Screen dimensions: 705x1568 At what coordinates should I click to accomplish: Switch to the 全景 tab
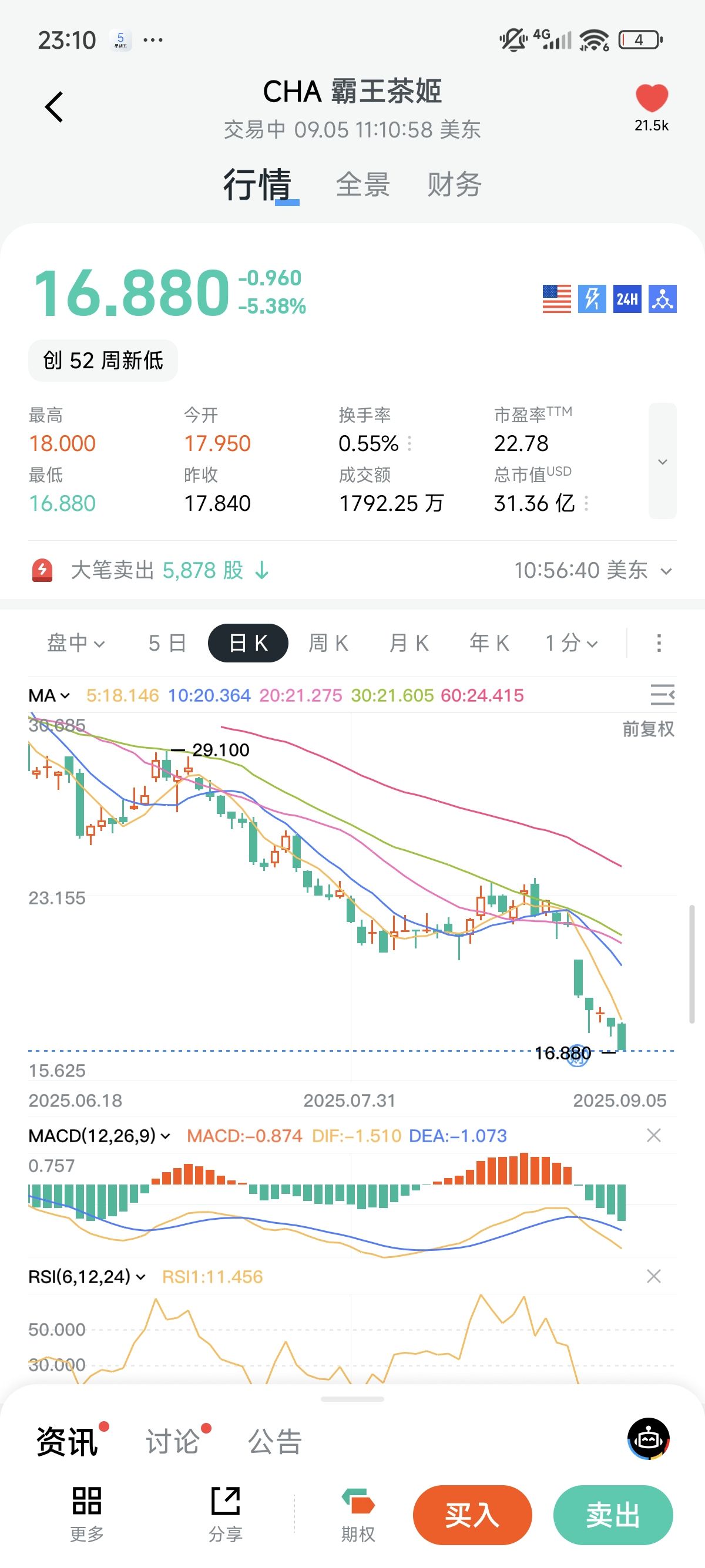click(x=363, y=184)
